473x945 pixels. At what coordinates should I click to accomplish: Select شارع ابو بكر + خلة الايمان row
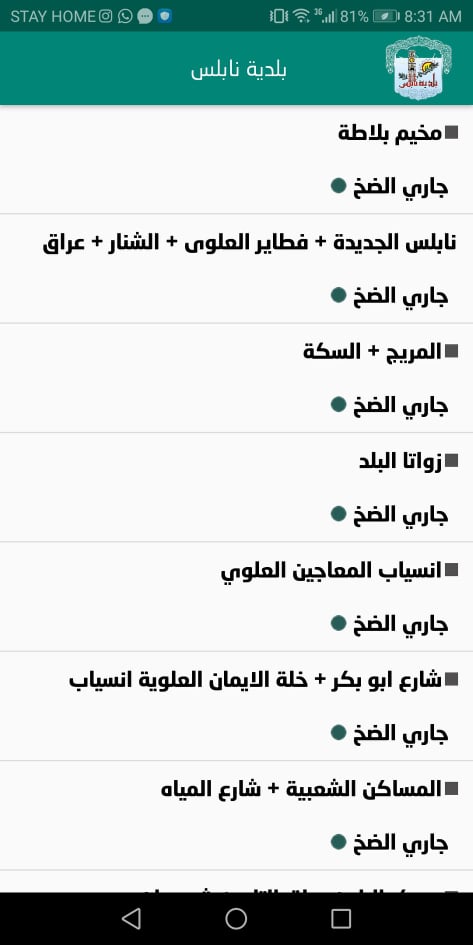[236, 706]
